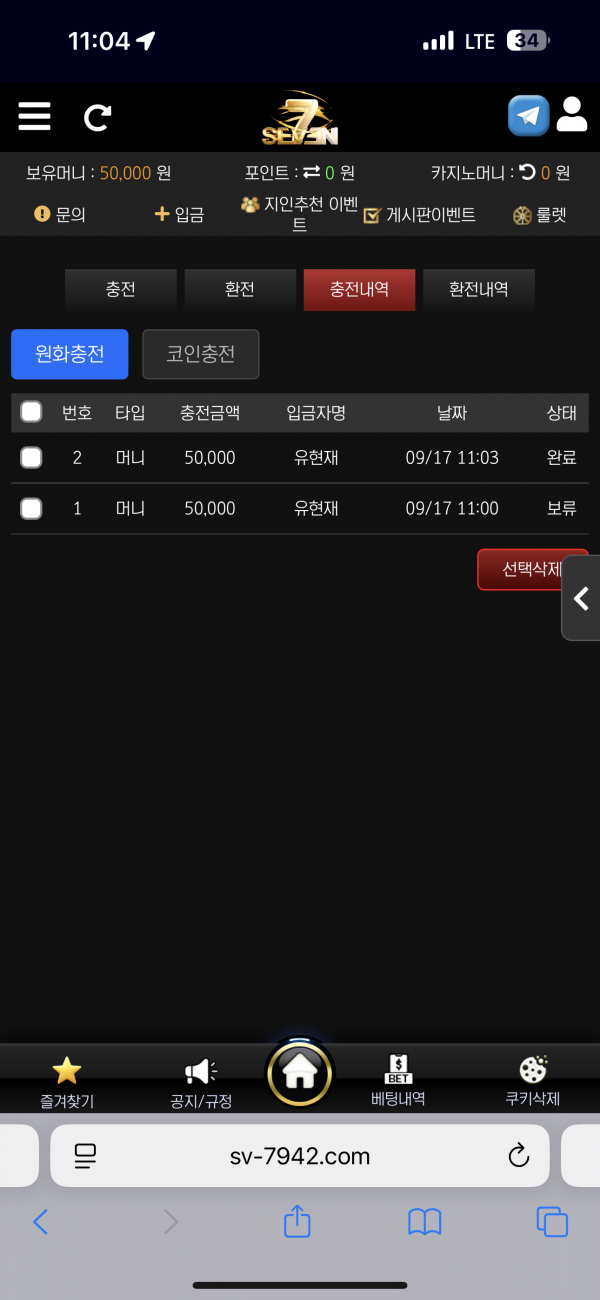Open the 룰렛 roulette
This screenshot has height=1300, width=600.
click(x=539, y=215)
